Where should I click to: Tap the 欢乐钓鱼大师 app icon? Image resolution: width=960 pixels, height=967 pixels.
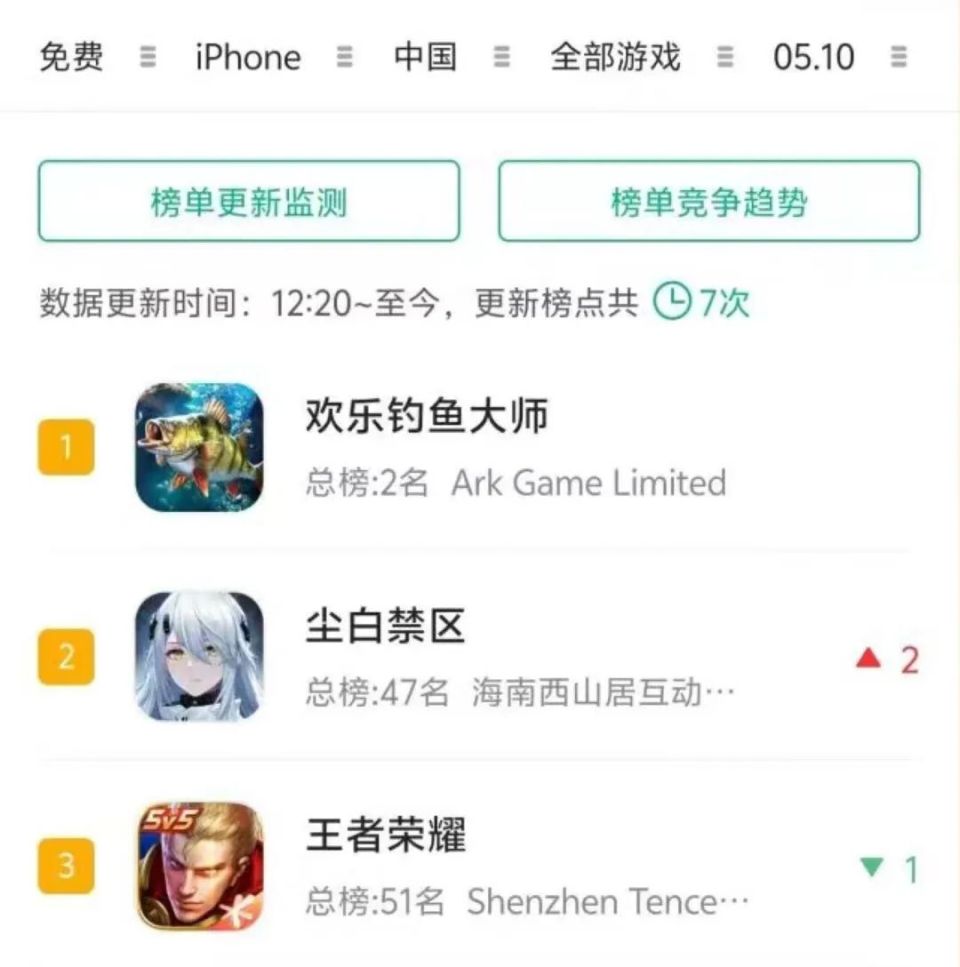pos(198,448)
